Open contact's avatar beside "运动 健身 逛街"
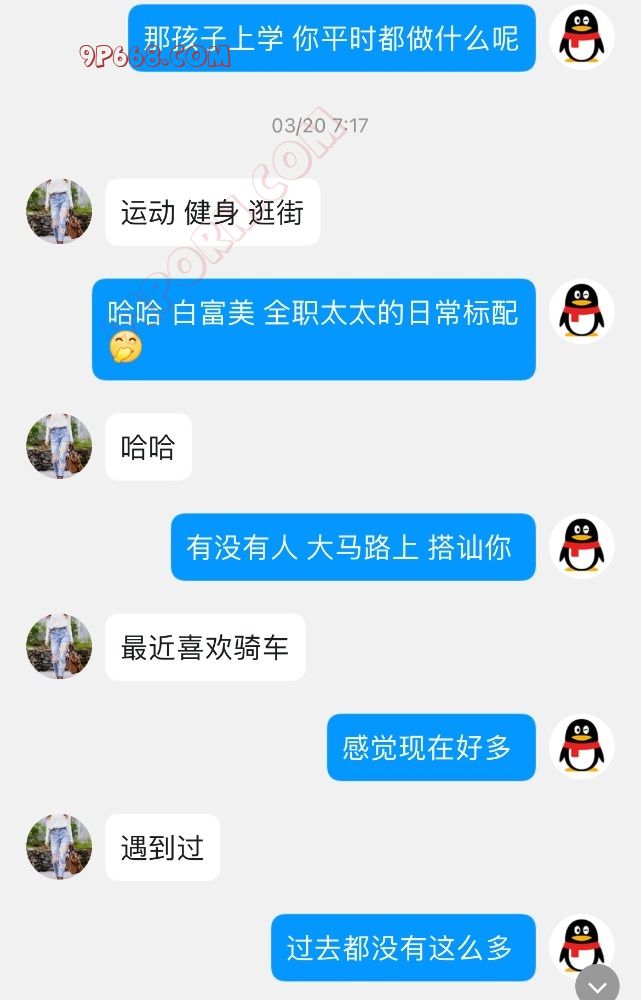641x1000 pixels. click(x=59, y=212)
